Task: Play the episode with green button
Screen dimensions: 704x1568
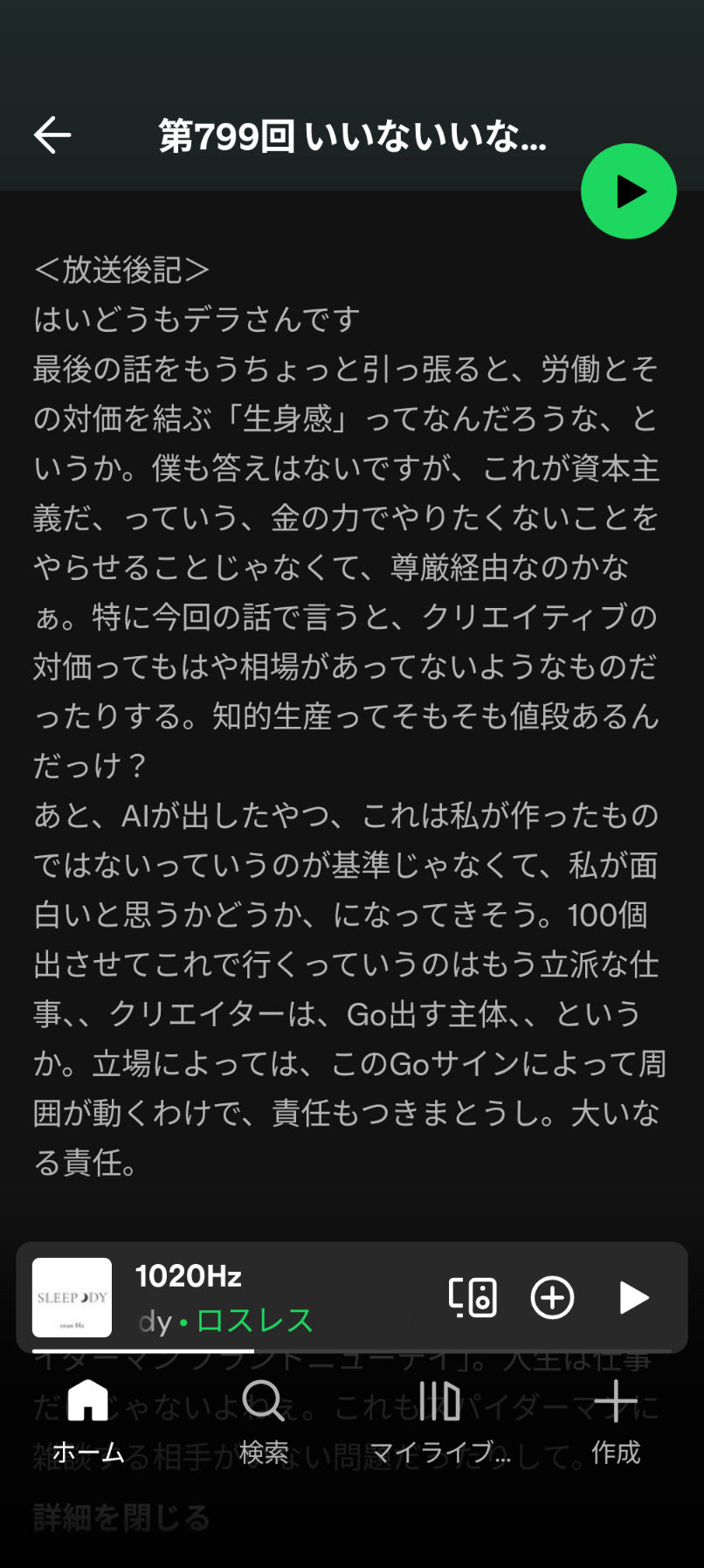Action: (x=629, y=191)
